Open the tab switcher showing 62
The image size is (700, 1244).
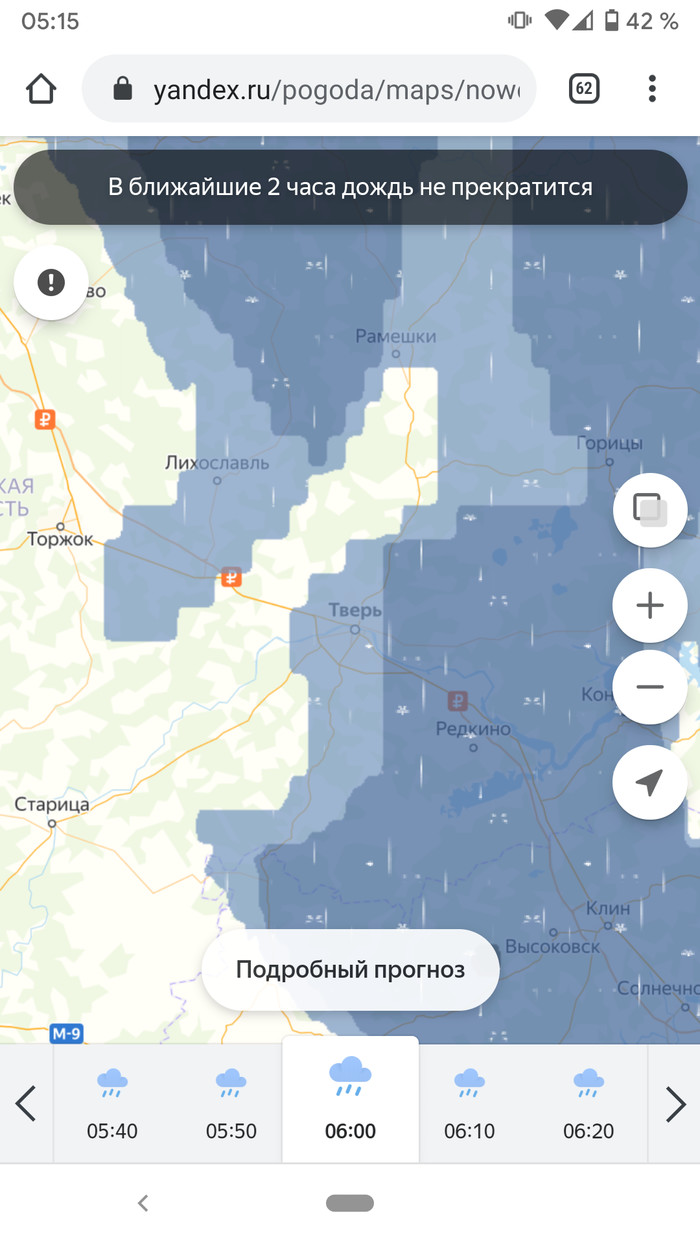point(584,89)
